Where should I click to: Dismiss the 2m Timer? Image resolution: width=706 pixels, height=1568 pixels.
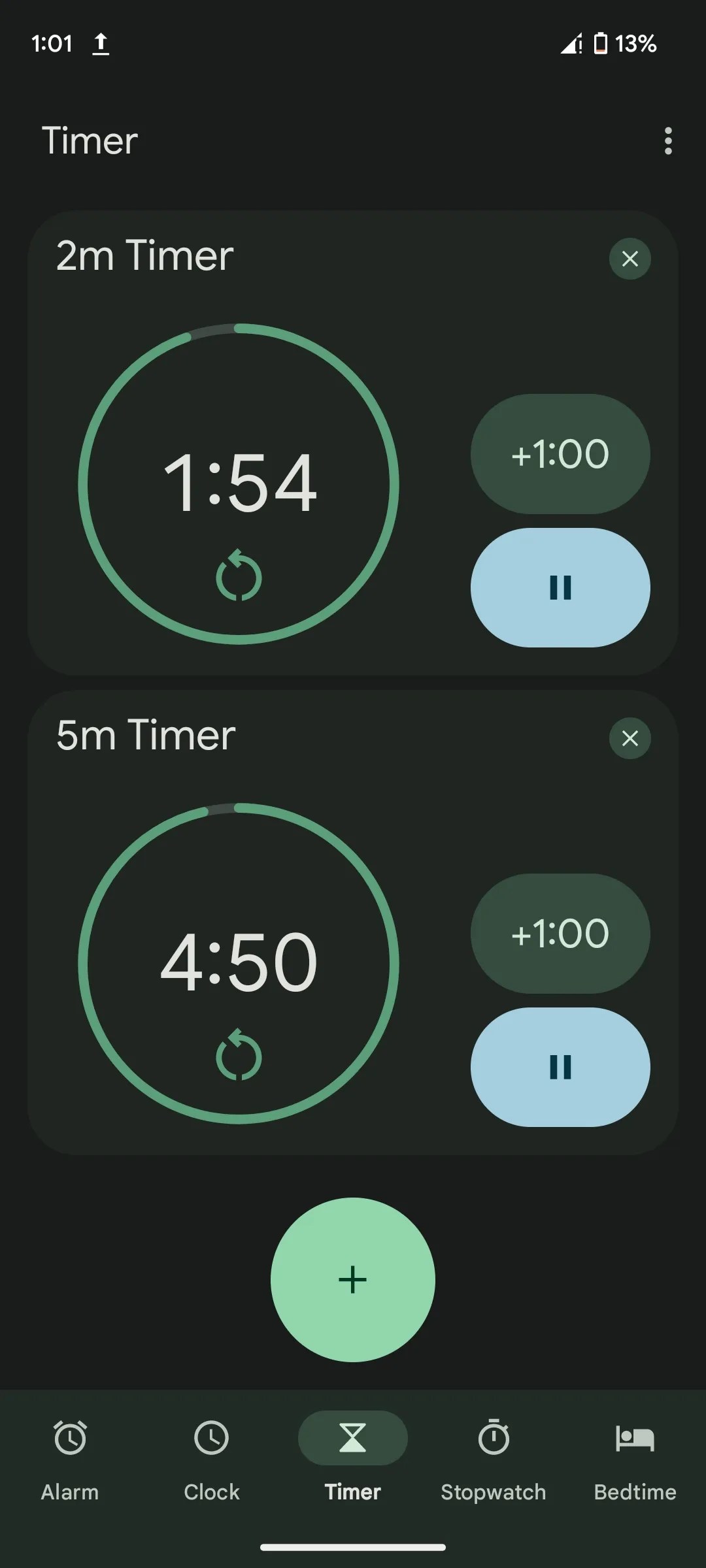[x=630, y=259]
